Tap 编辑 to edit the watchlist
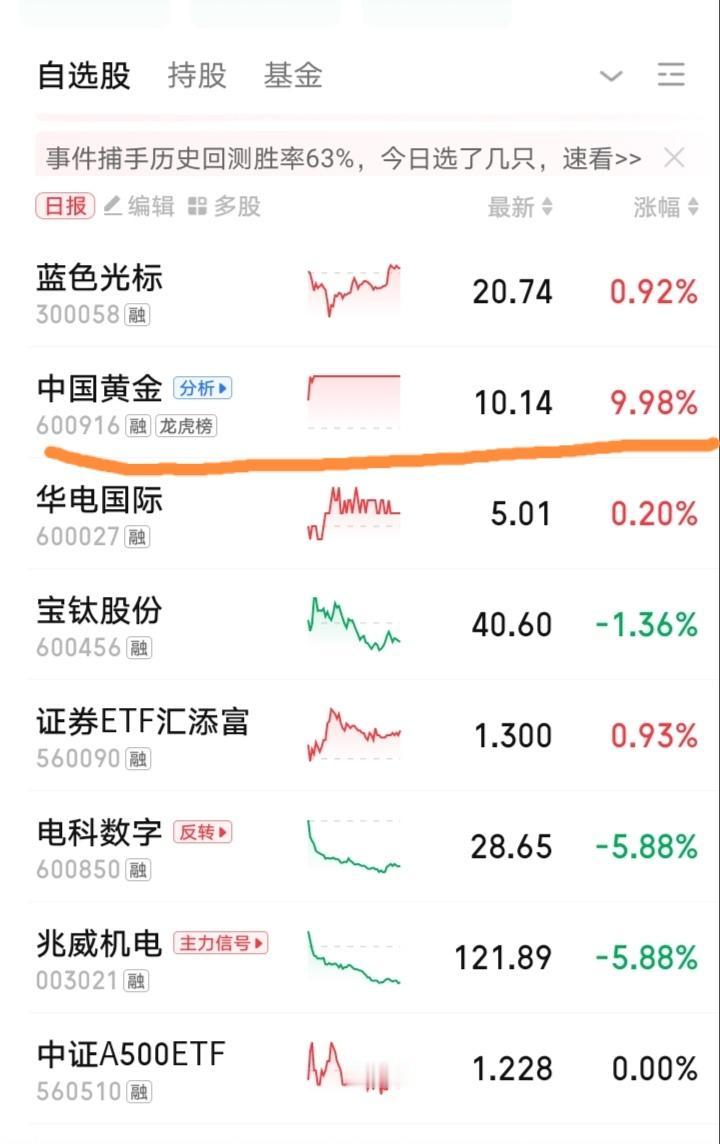720x1144 pixels. point(140,207)
